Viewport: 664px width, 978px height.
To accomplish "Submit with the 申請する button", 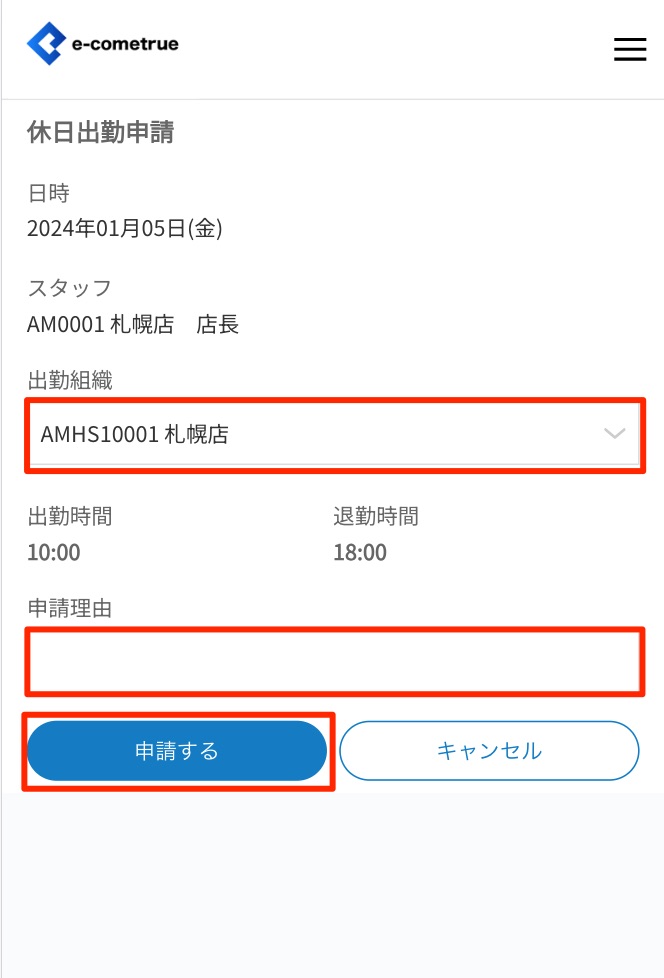I will (x=177, y=751).
